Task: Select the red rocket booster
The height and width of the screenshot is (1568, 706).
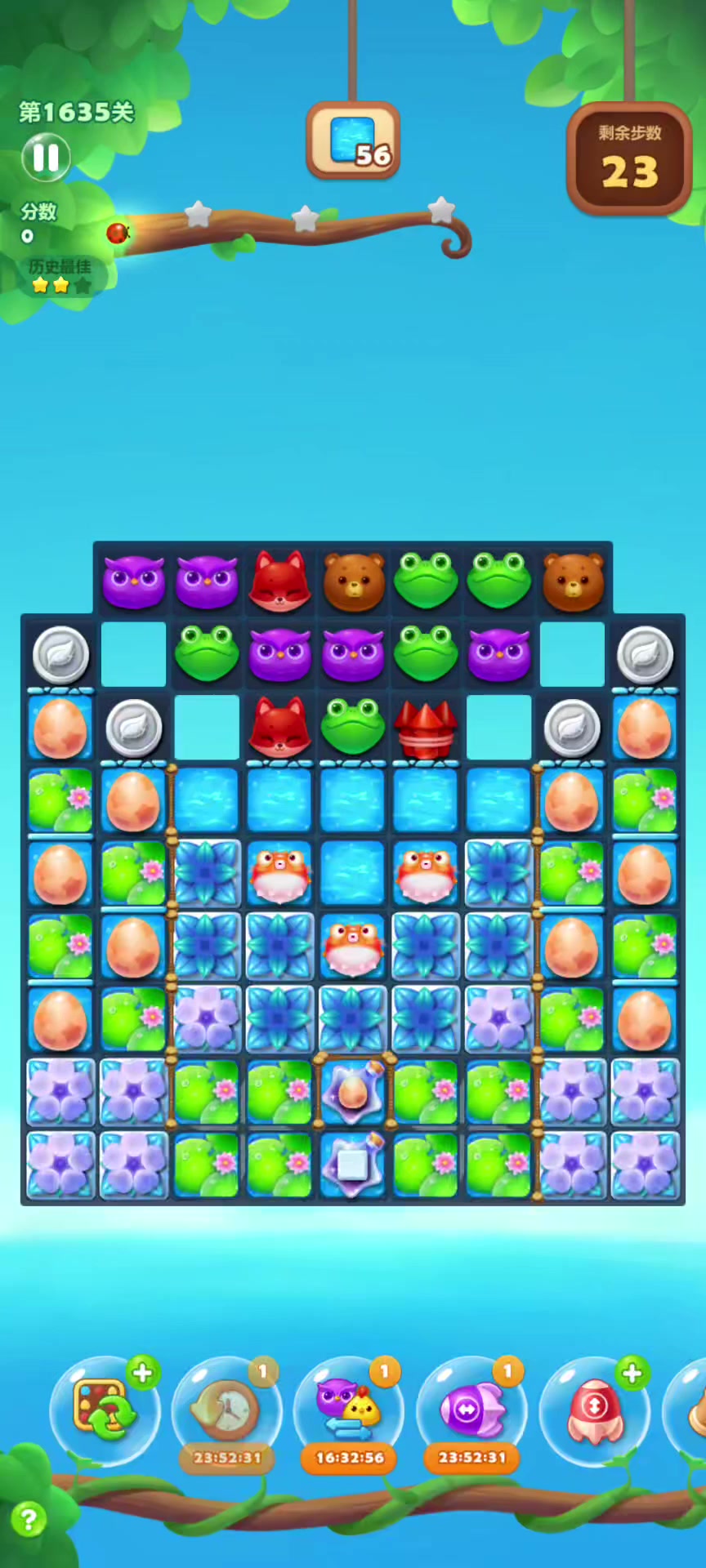Action: pos(594,1410)
